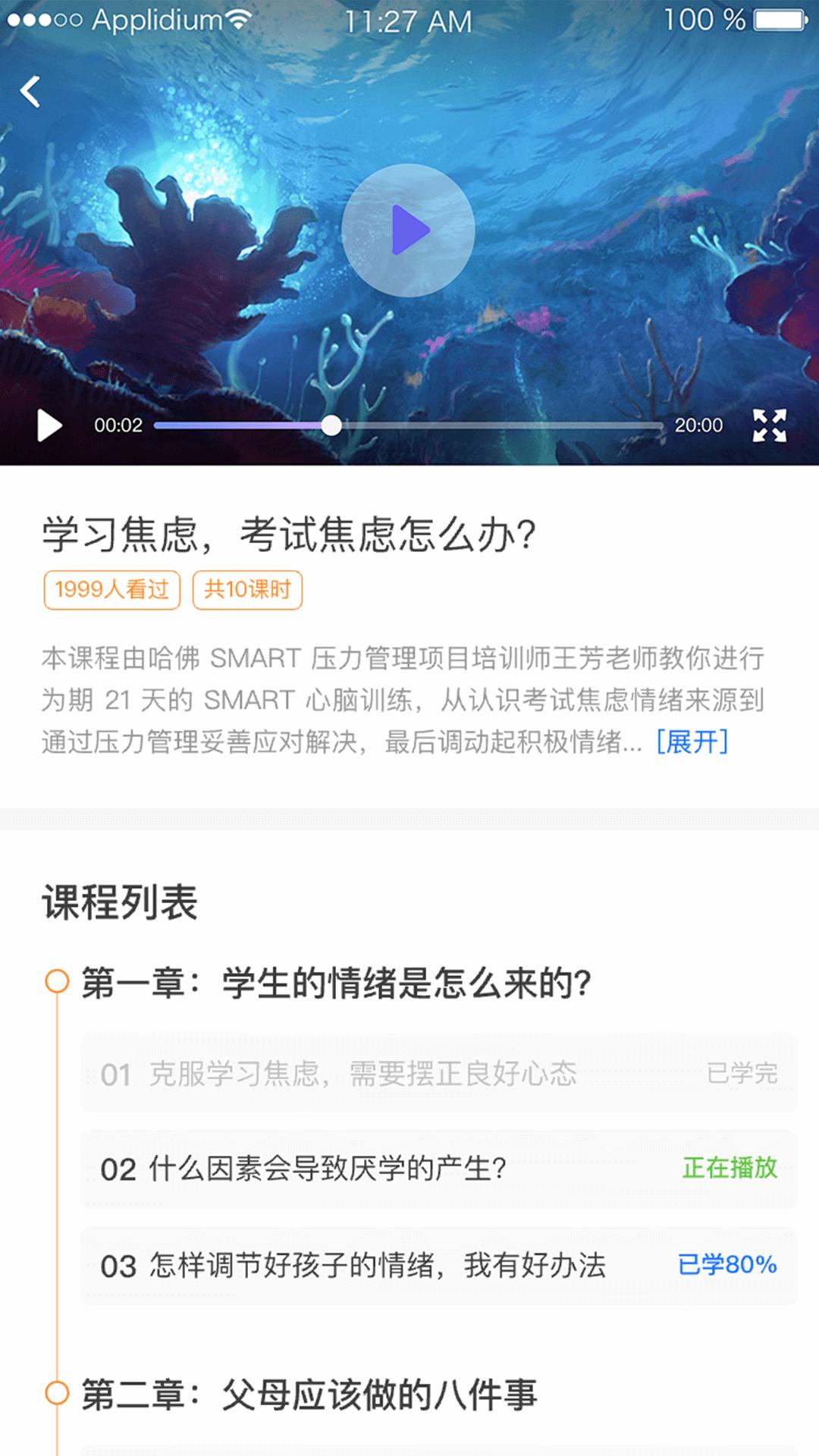Tap the 1999人看过 tag
The height and width of the screenshot is (1456, 819).
[x=112, y=588]
